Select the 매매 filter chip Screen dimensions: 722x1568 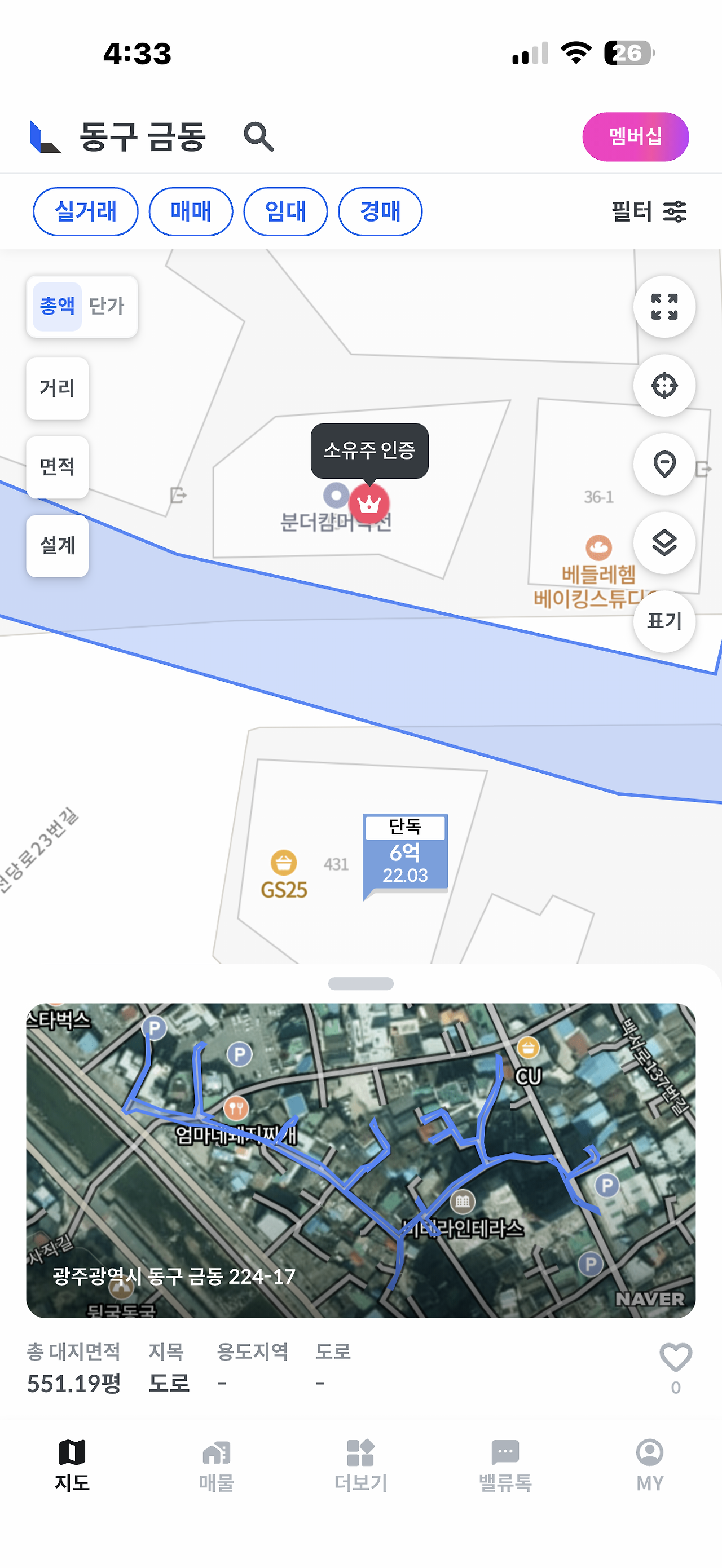click(191, 211)
